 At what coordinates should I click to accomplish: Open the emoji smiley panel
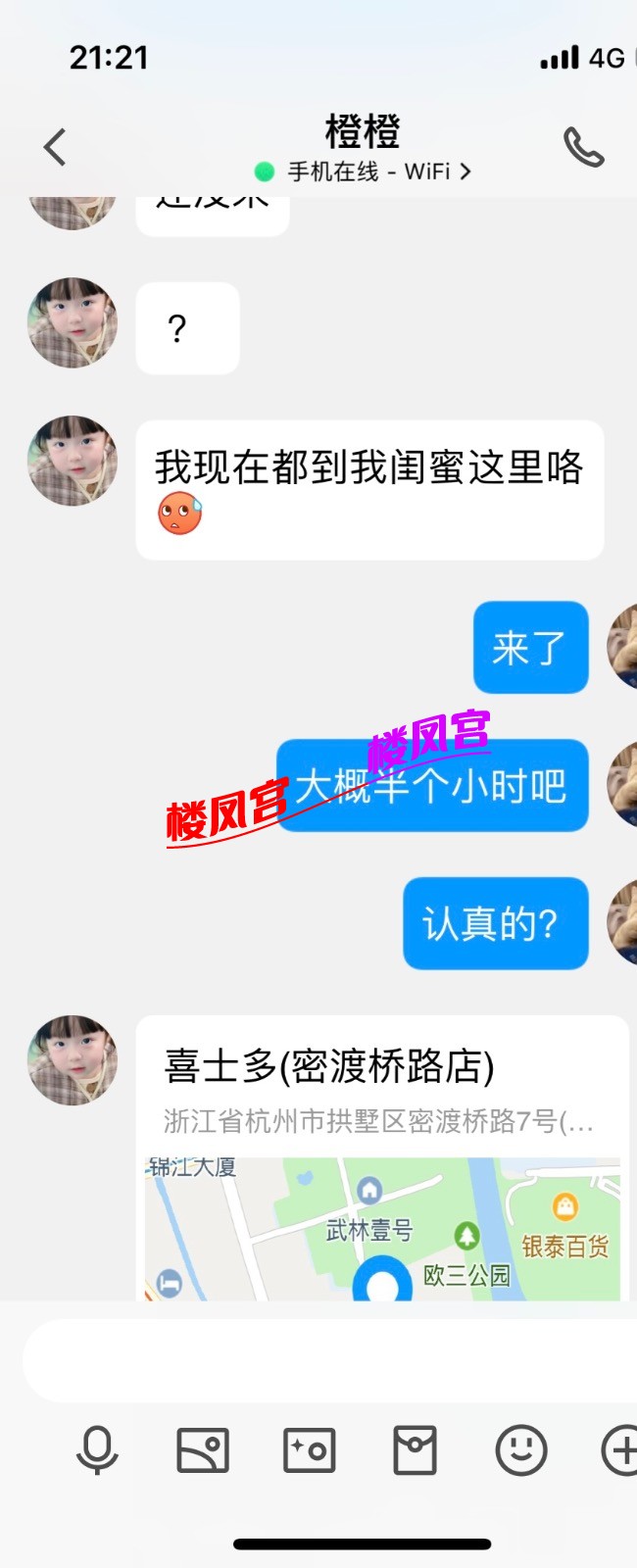click(520, 1449)
